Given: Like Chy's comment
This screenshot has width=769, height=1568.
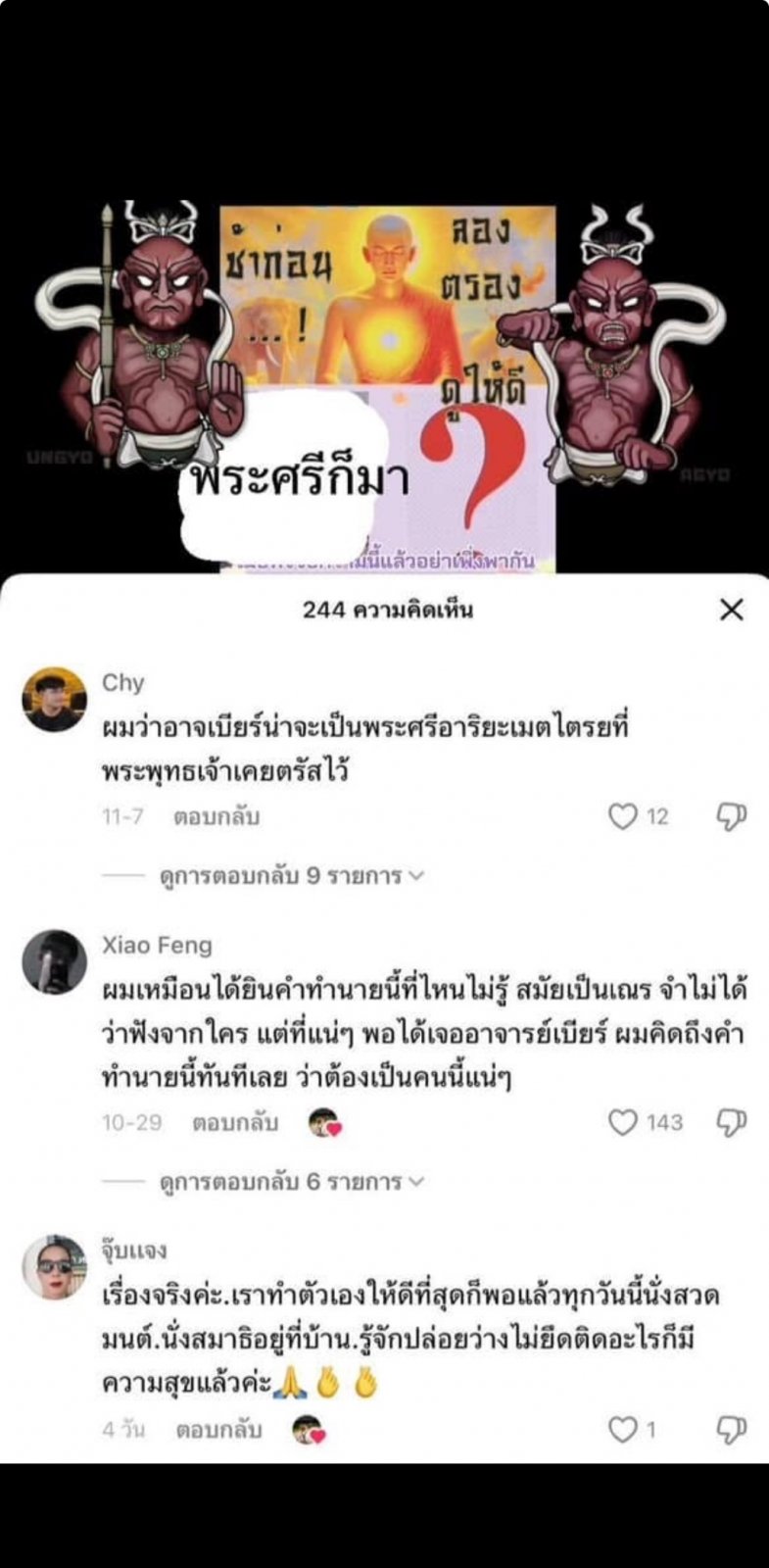Looking at the screenshot, I should 623,816.
